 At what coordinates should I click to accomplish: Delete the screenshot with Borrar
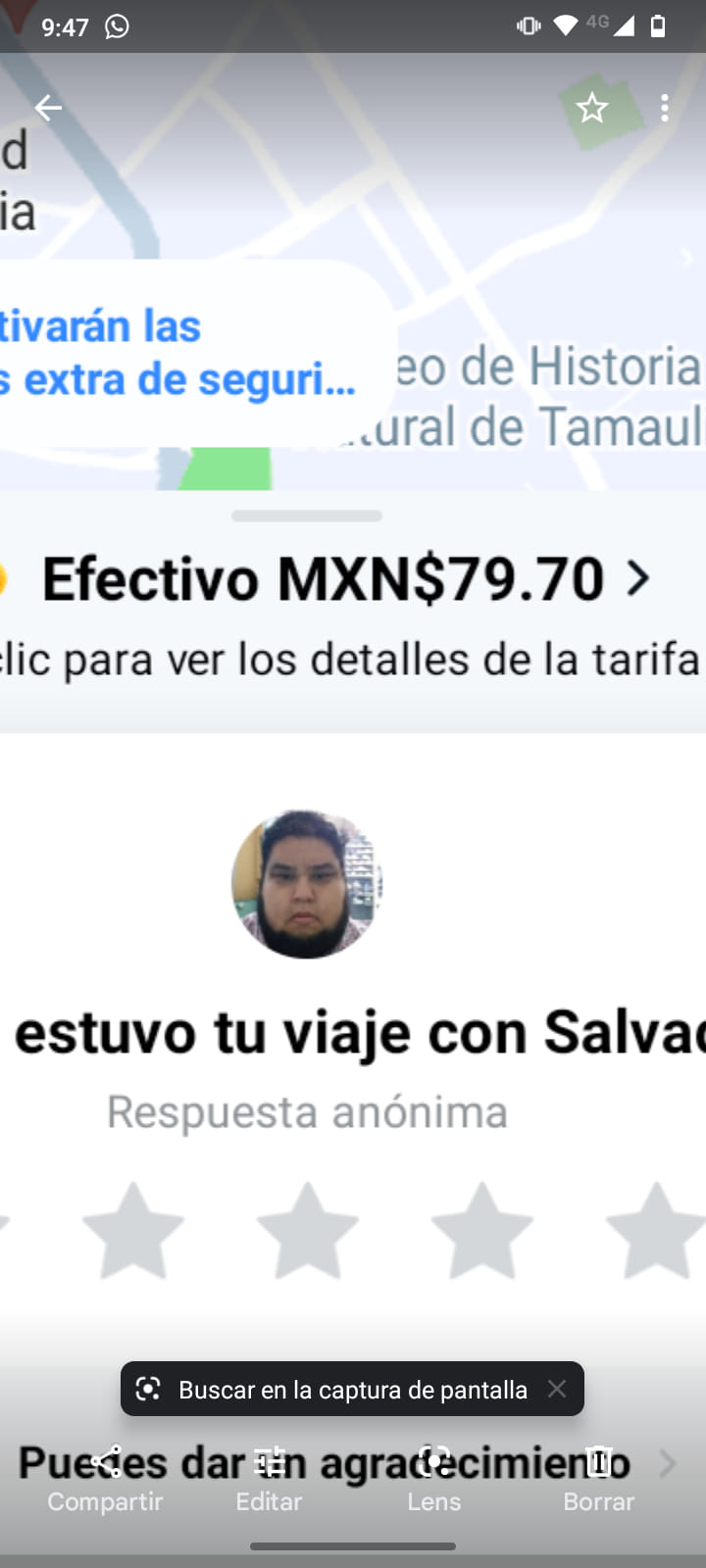[598, 1480]
